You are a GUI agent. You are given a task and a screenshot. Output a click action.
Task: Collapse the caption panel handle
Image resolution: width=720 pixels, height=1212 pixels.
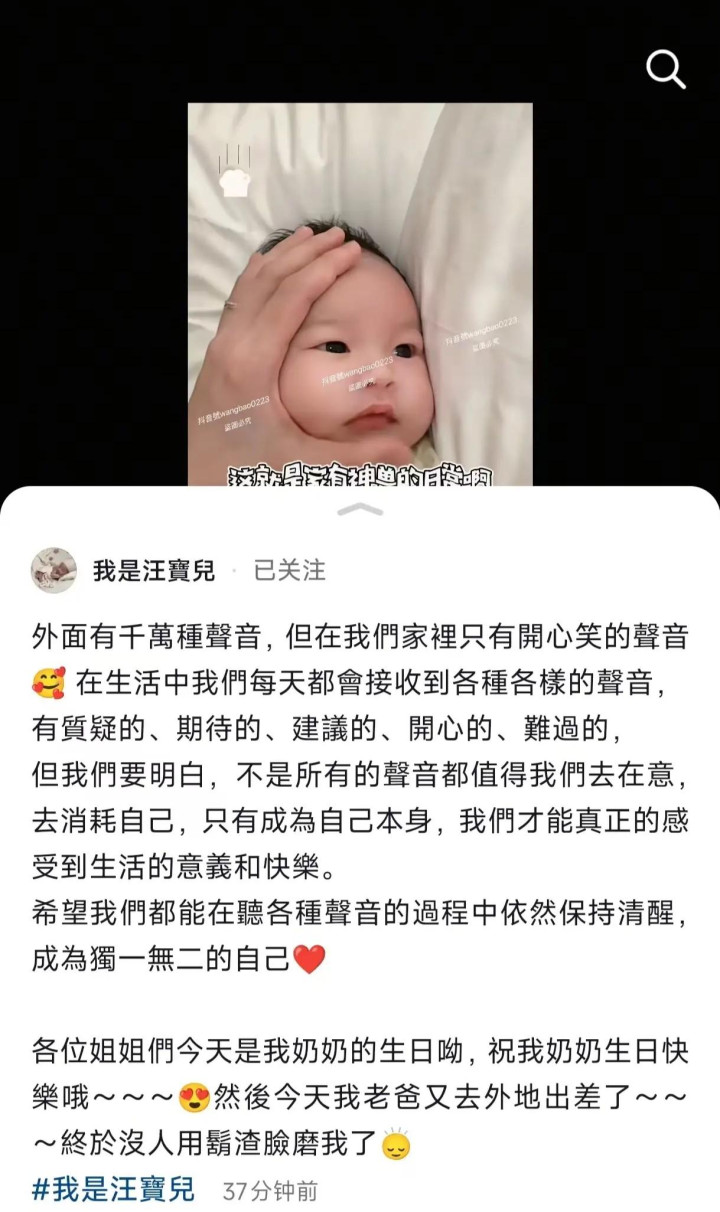360,509
